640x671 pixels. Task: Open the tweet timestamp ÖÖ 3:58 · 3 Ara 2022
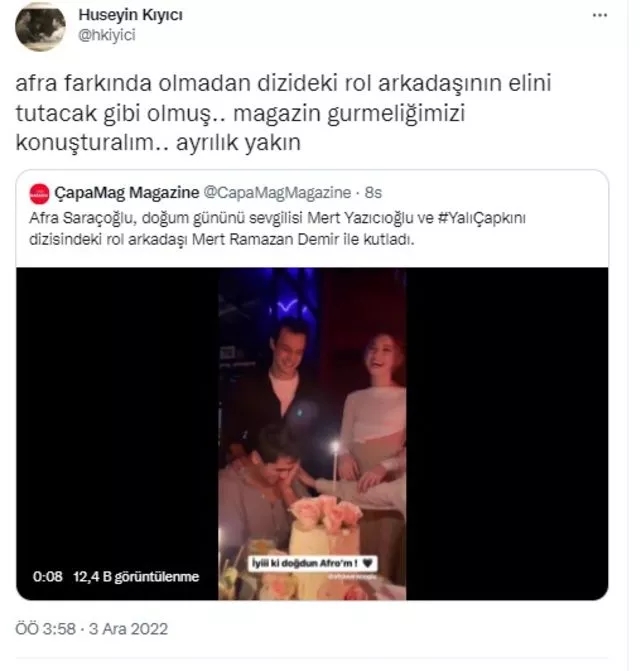[x=92, y=629]
